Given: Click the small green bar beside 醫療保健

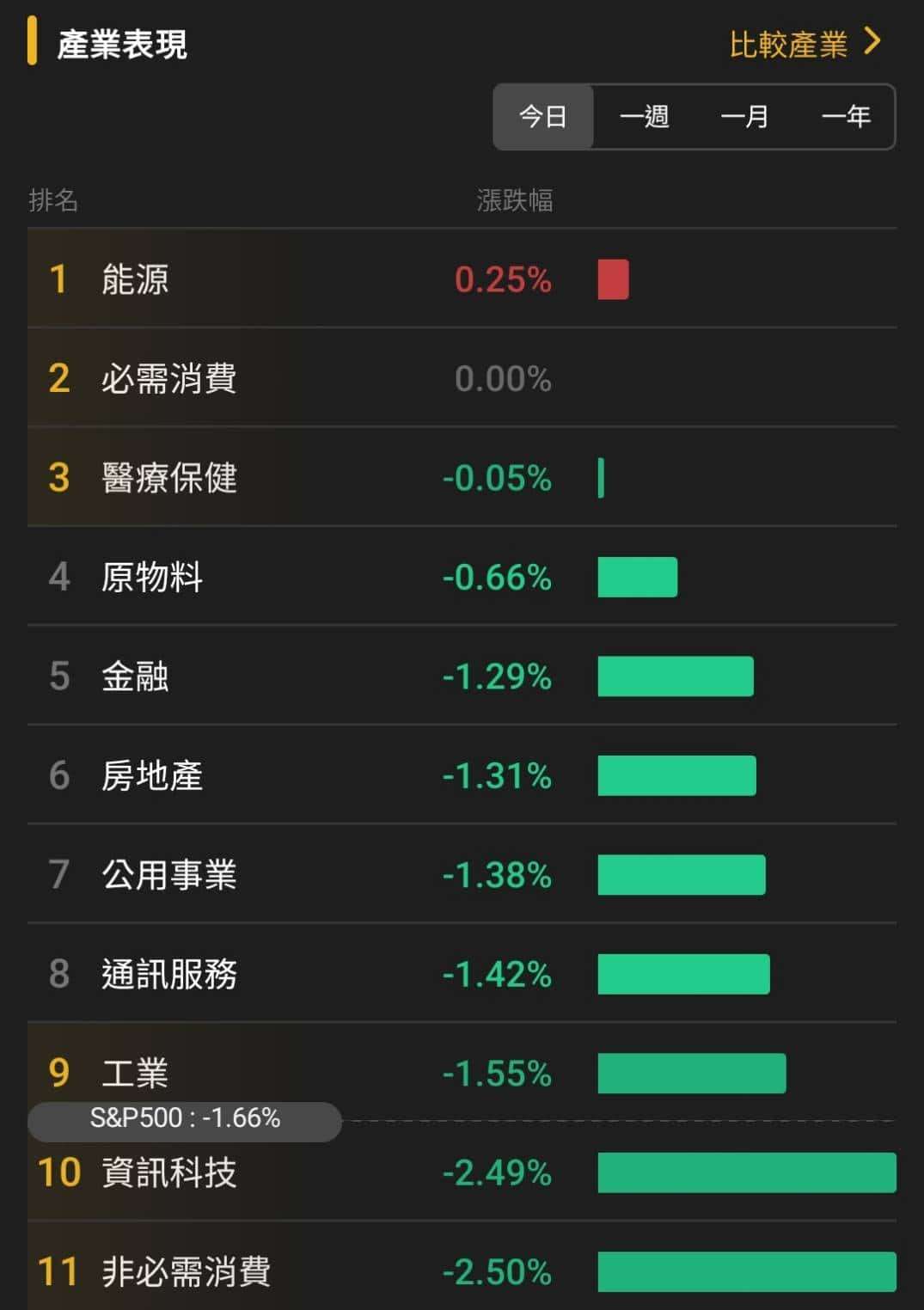Looking at the screenshot, I should (603, 478).
